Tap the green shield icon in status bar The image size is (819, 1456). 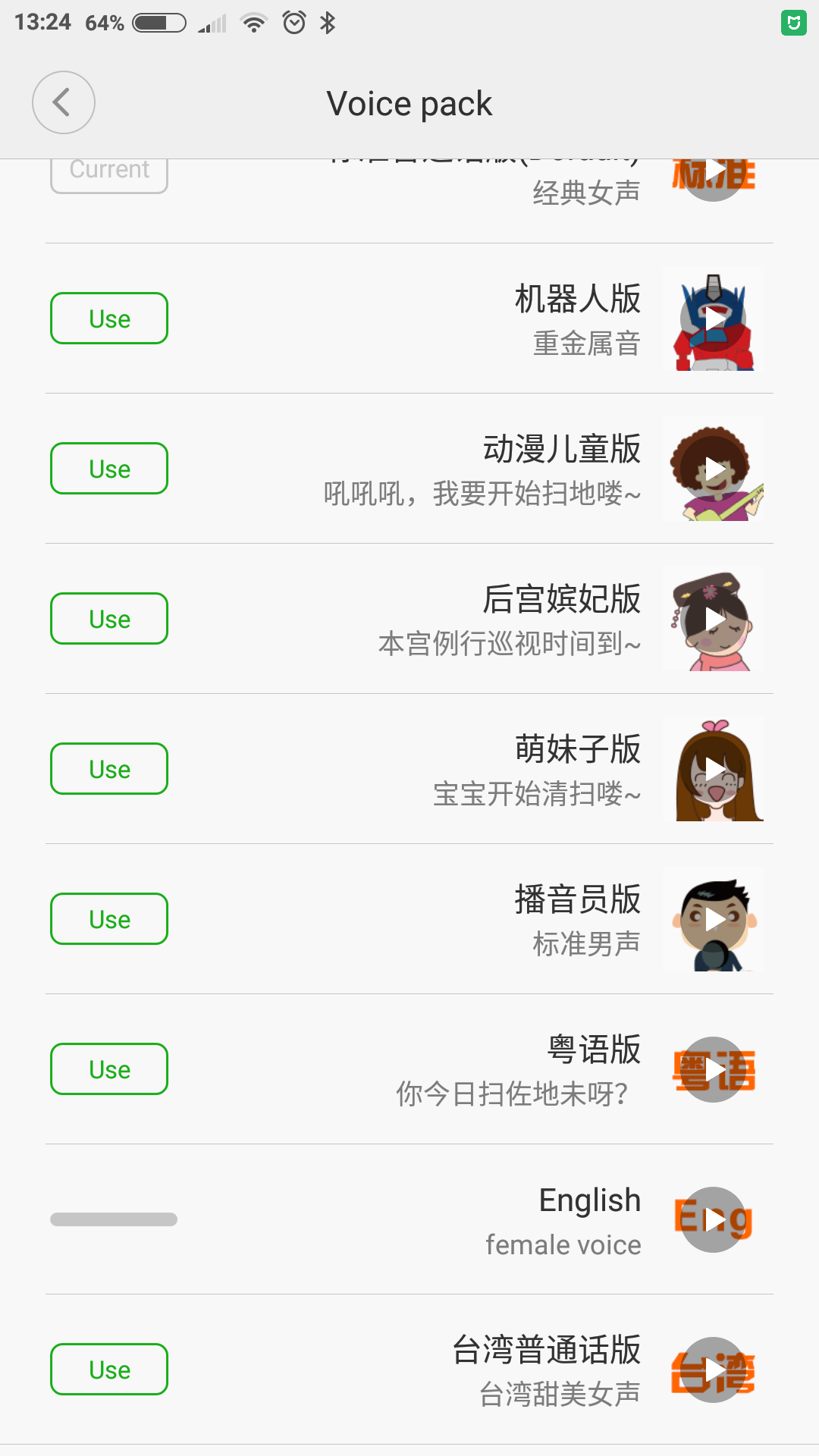(x=795, y=23)
